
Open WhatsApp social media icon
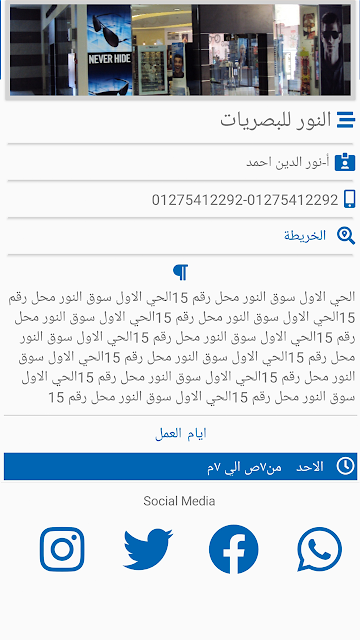(x=320, y=549)
